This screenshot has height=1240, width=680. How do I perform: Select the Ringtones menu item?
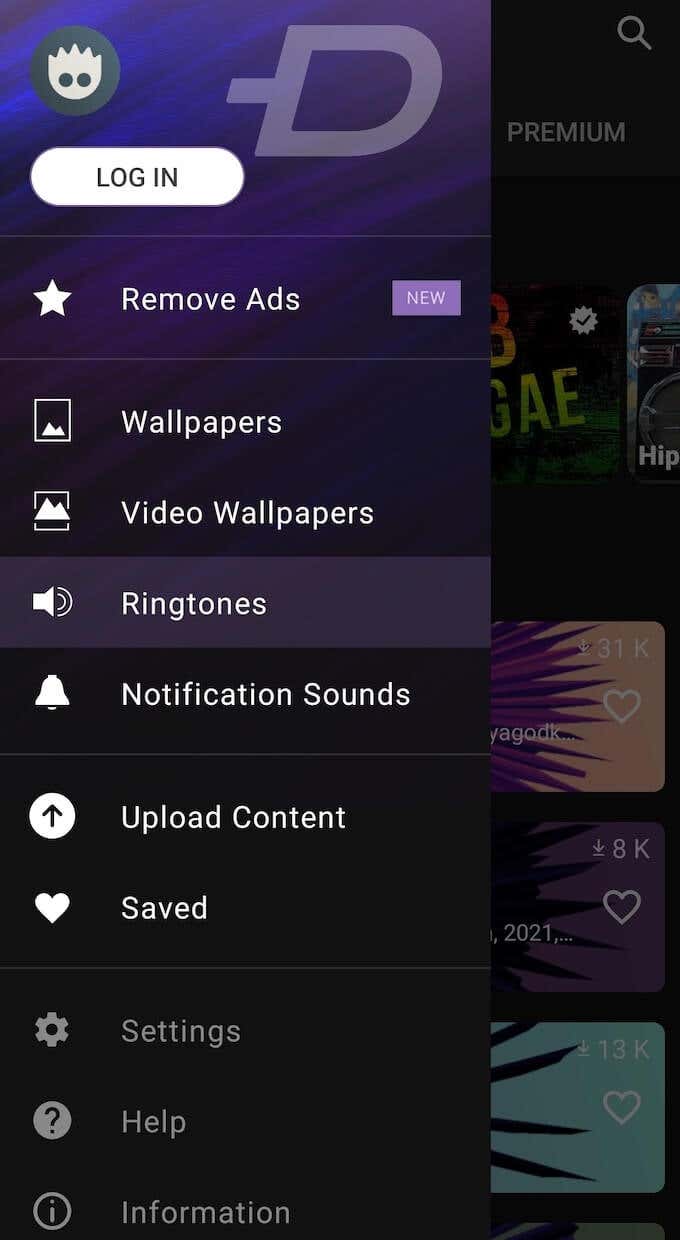(x=245, y=603)
